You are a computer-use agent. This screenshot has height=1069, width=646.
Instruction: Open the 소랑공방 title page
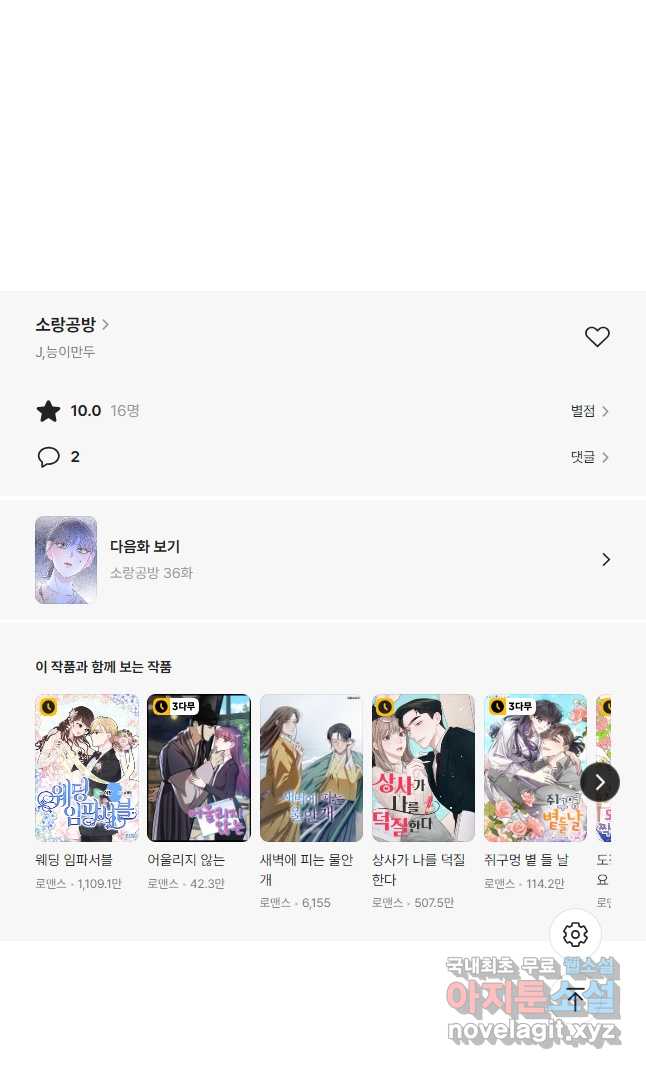pyautogui.click(x=72, y=325)
